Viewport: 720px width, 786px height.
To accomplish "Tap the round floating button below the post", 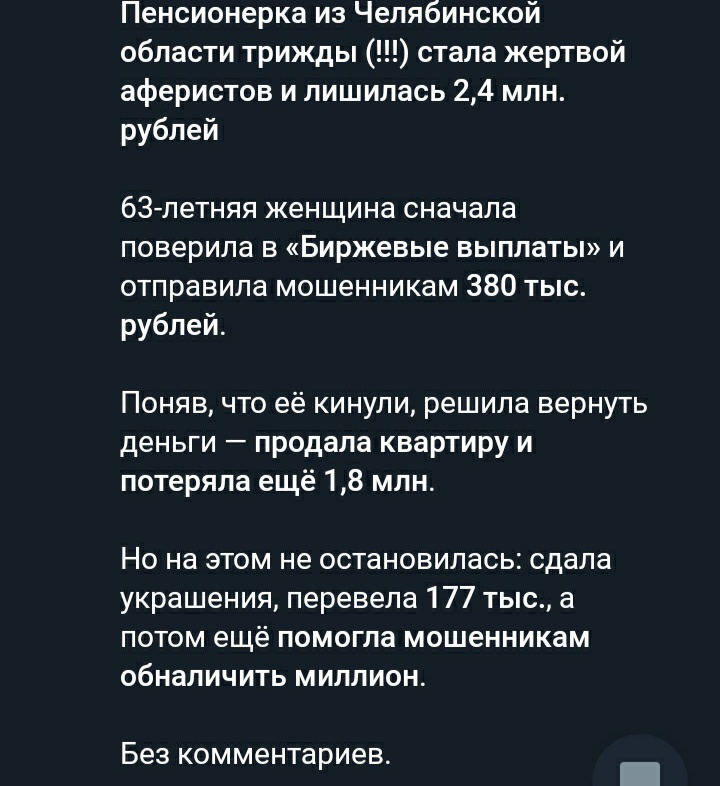I will [640, 769].
